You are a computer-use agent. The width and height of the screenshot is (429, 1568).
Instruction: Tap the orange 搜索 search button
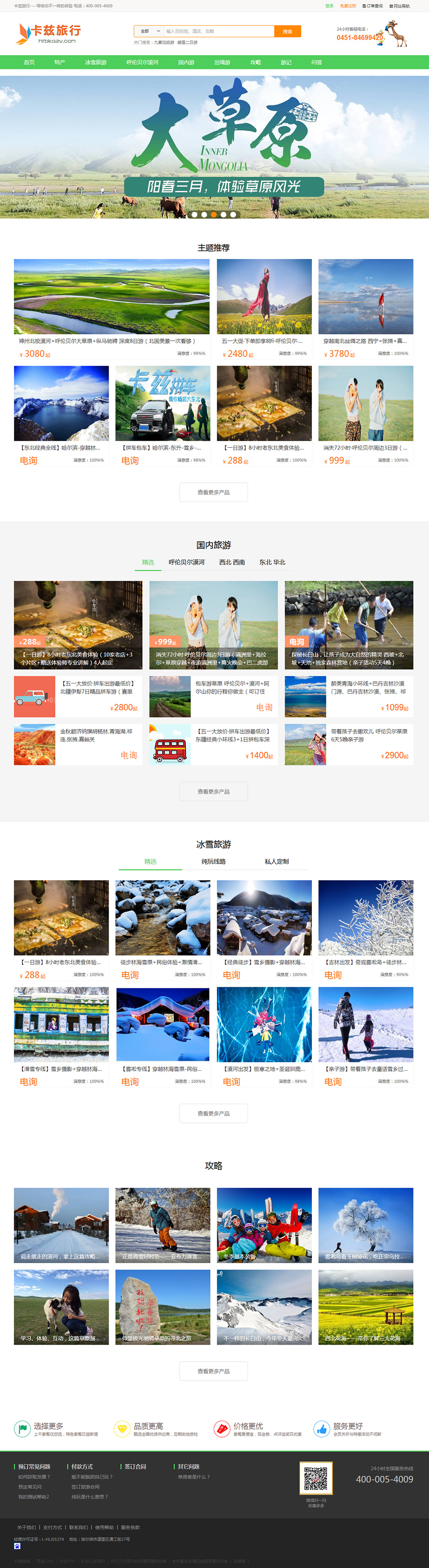(287, 31)
